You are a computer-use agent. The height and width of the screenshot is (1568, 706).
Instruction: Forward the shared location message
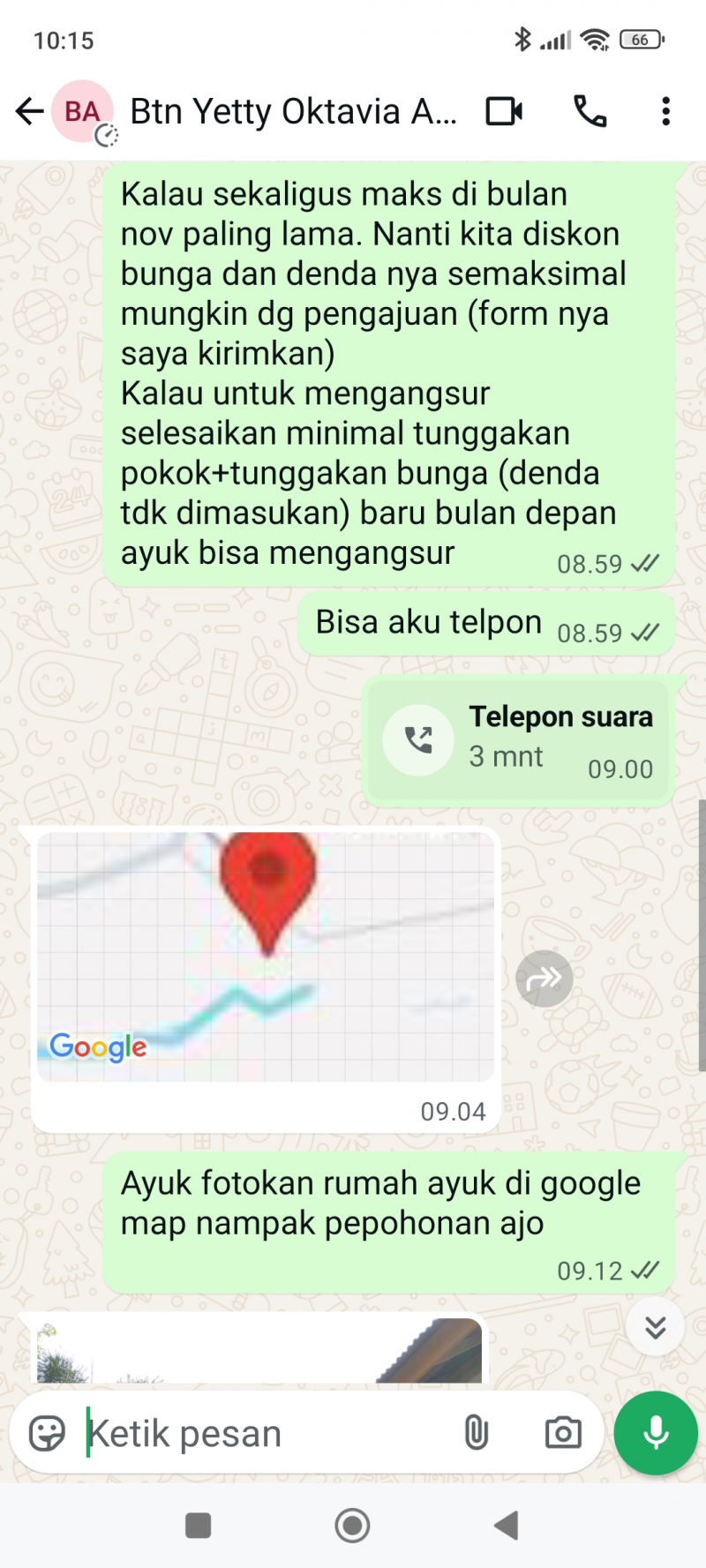[x=544, y=979]
